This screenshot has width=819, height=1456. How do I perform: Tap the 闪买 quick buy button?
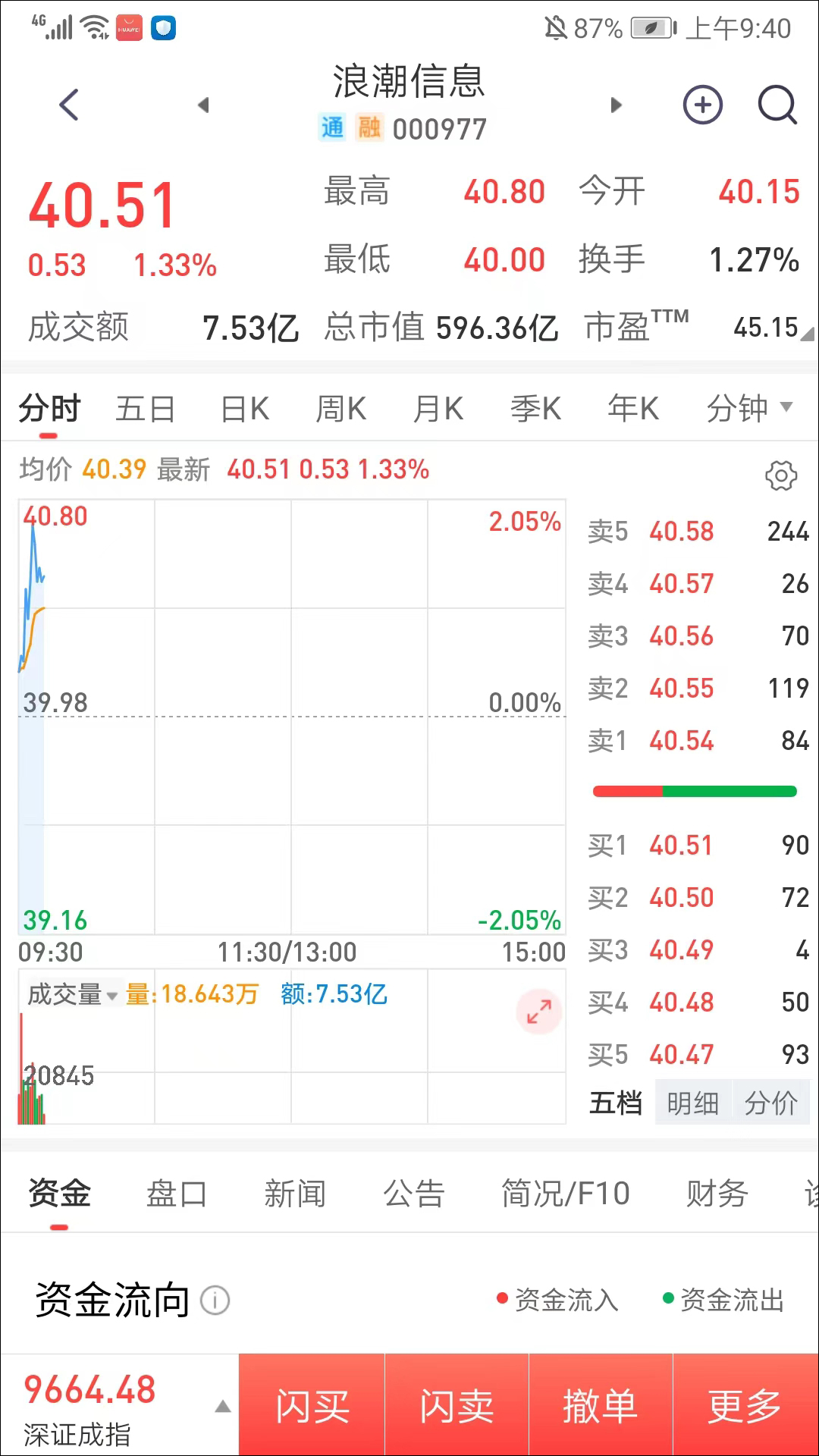coord(310,1404)
